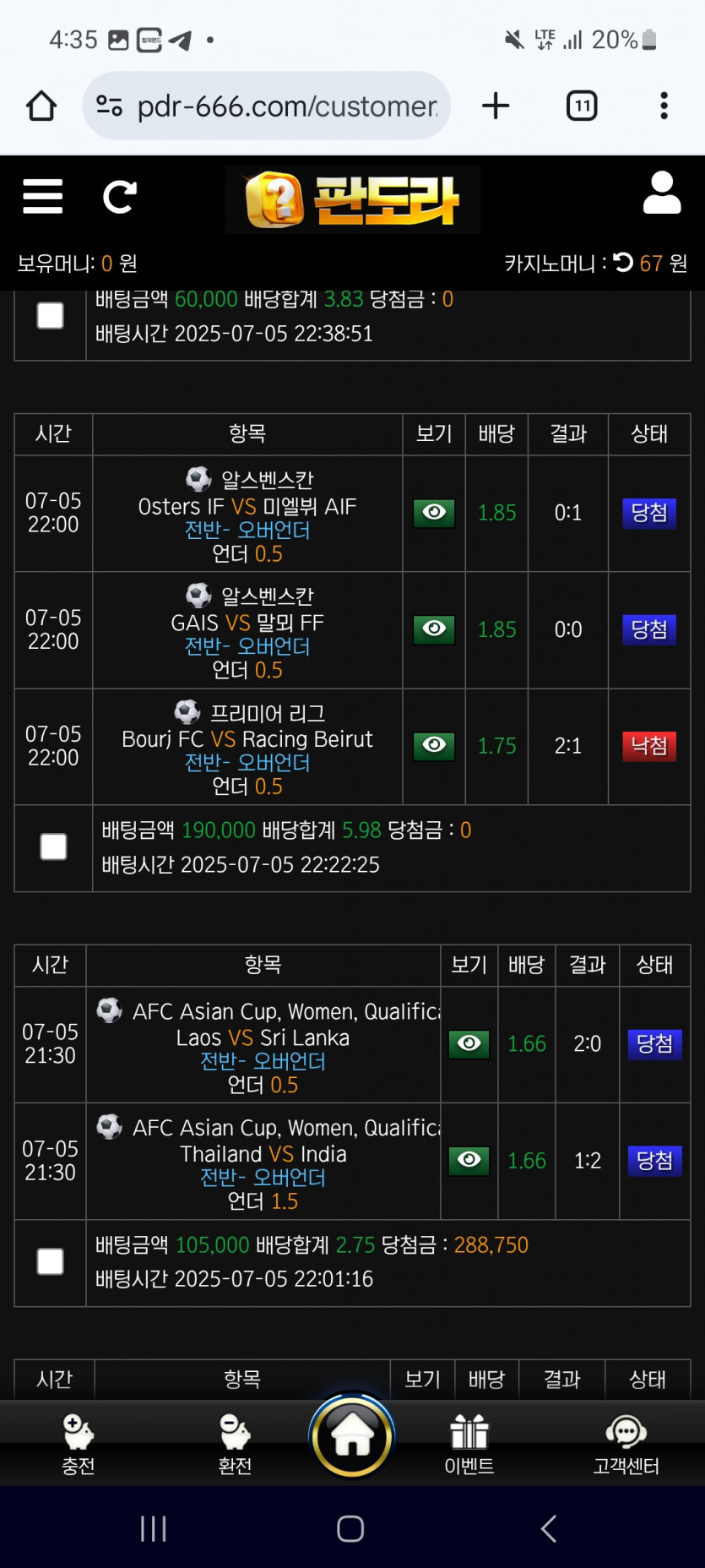View the Bourj FC vs Racing Beirut details
The height and width of the screenshot is (1568, 705).
(434, 746)
